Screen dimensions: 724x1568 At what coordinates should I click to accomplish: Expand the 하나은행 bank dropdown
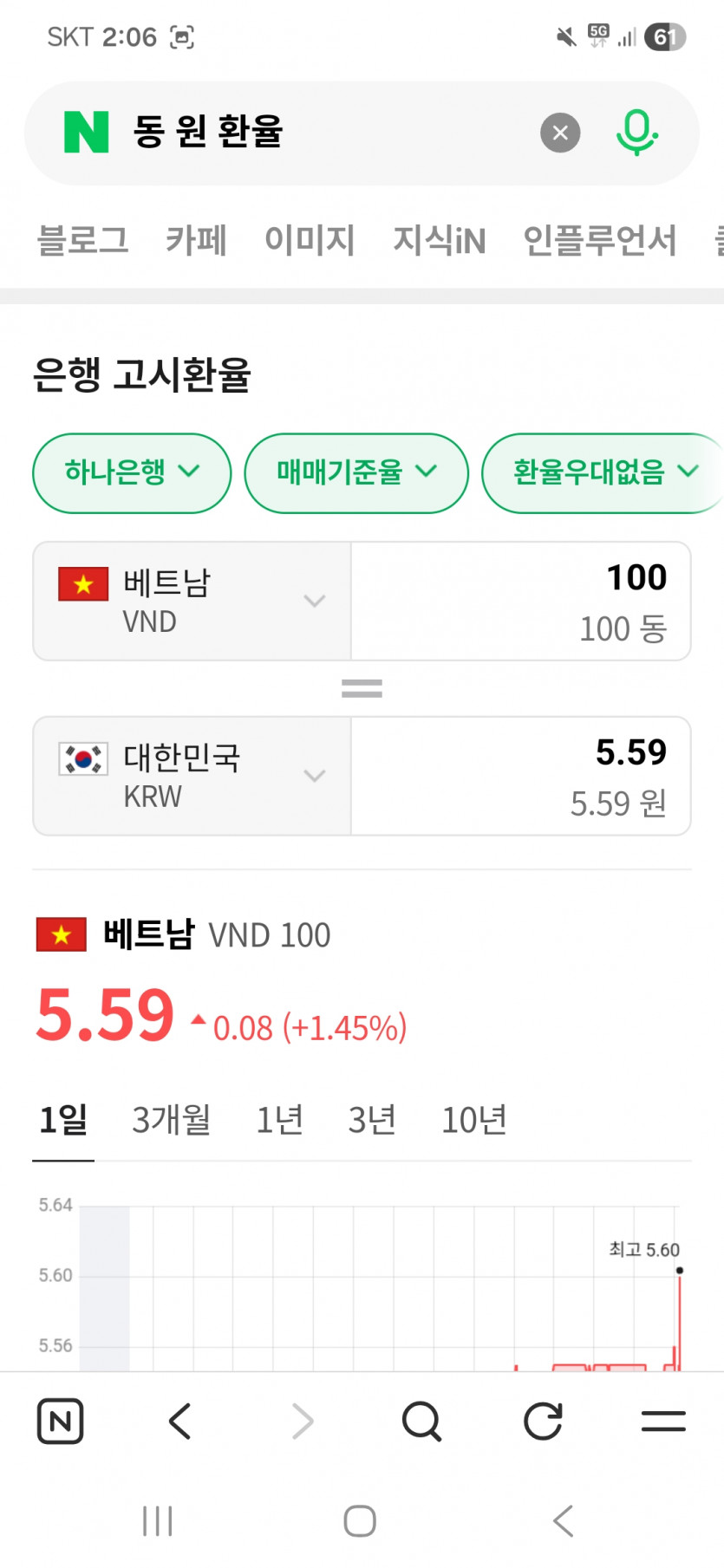(x=132, y=472)
